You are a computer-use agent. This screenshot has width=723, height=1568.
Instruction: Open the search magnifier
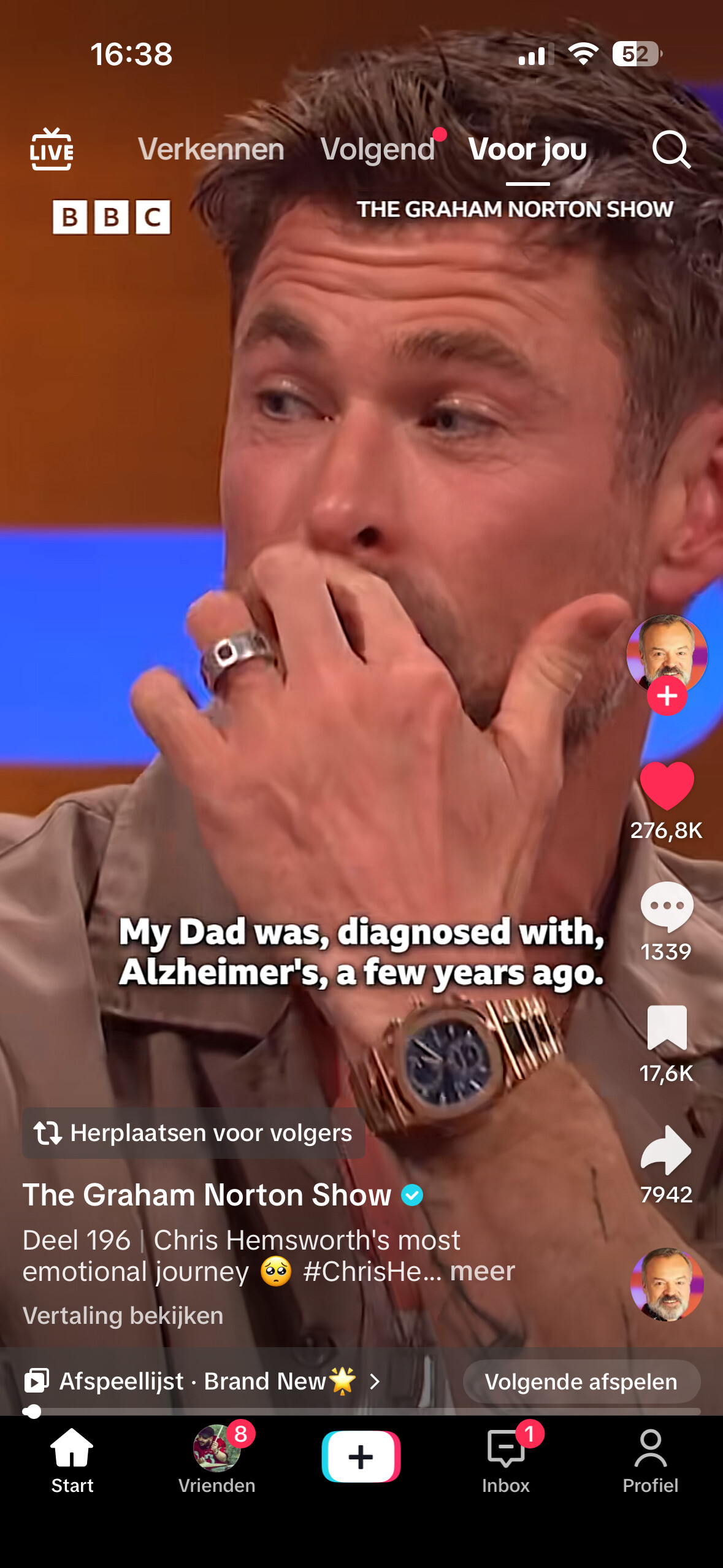671,149
